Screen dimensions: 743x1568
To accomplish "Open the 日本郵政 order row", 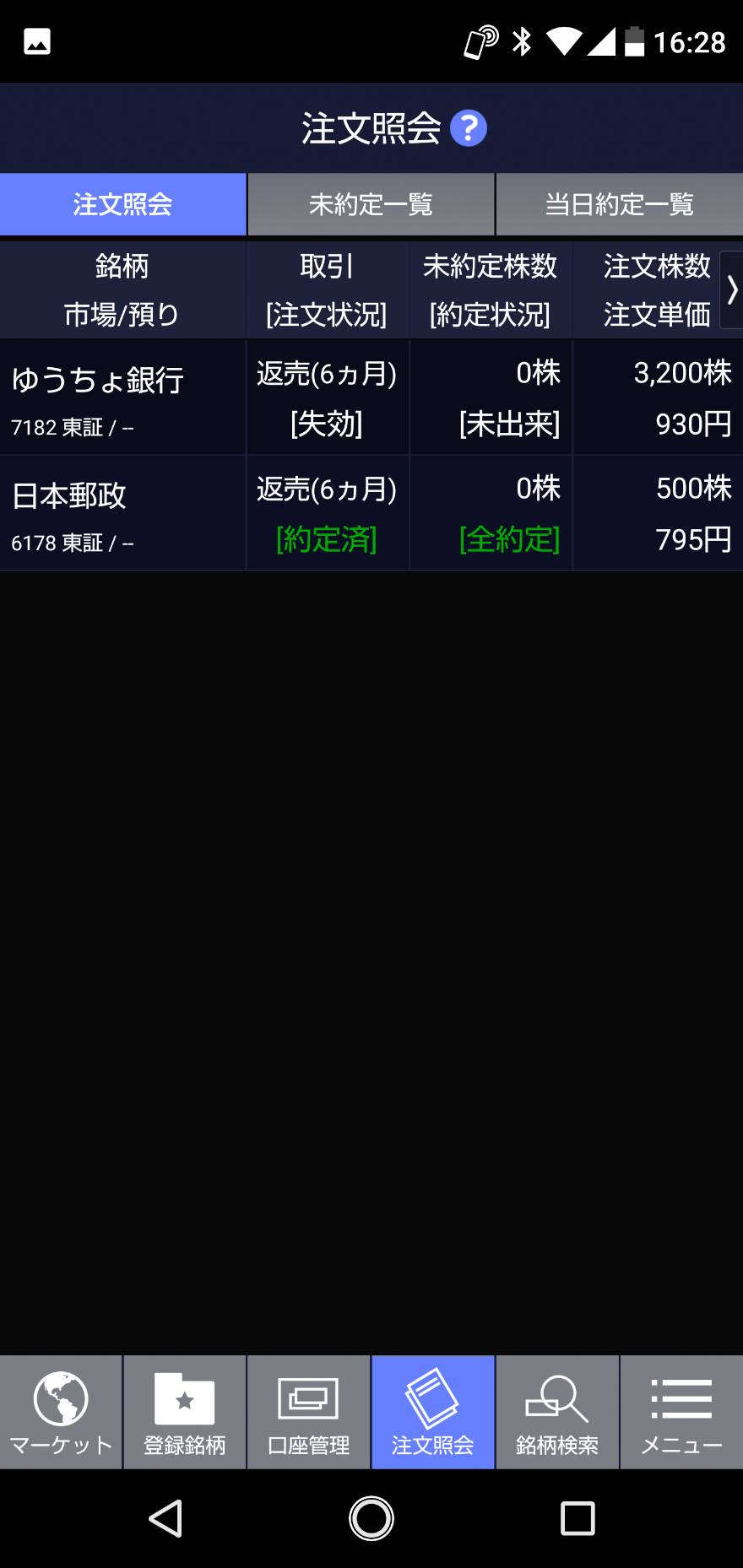I will coord(371,513).
